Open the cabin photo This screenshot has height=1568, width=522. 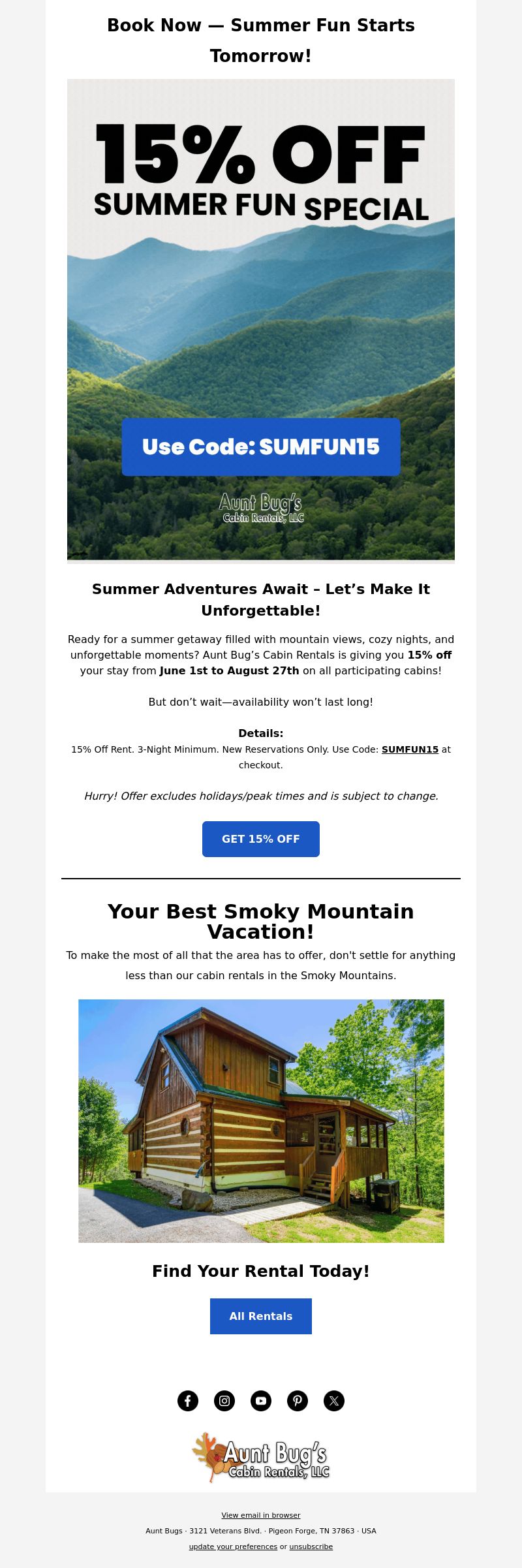[261, 1121]
